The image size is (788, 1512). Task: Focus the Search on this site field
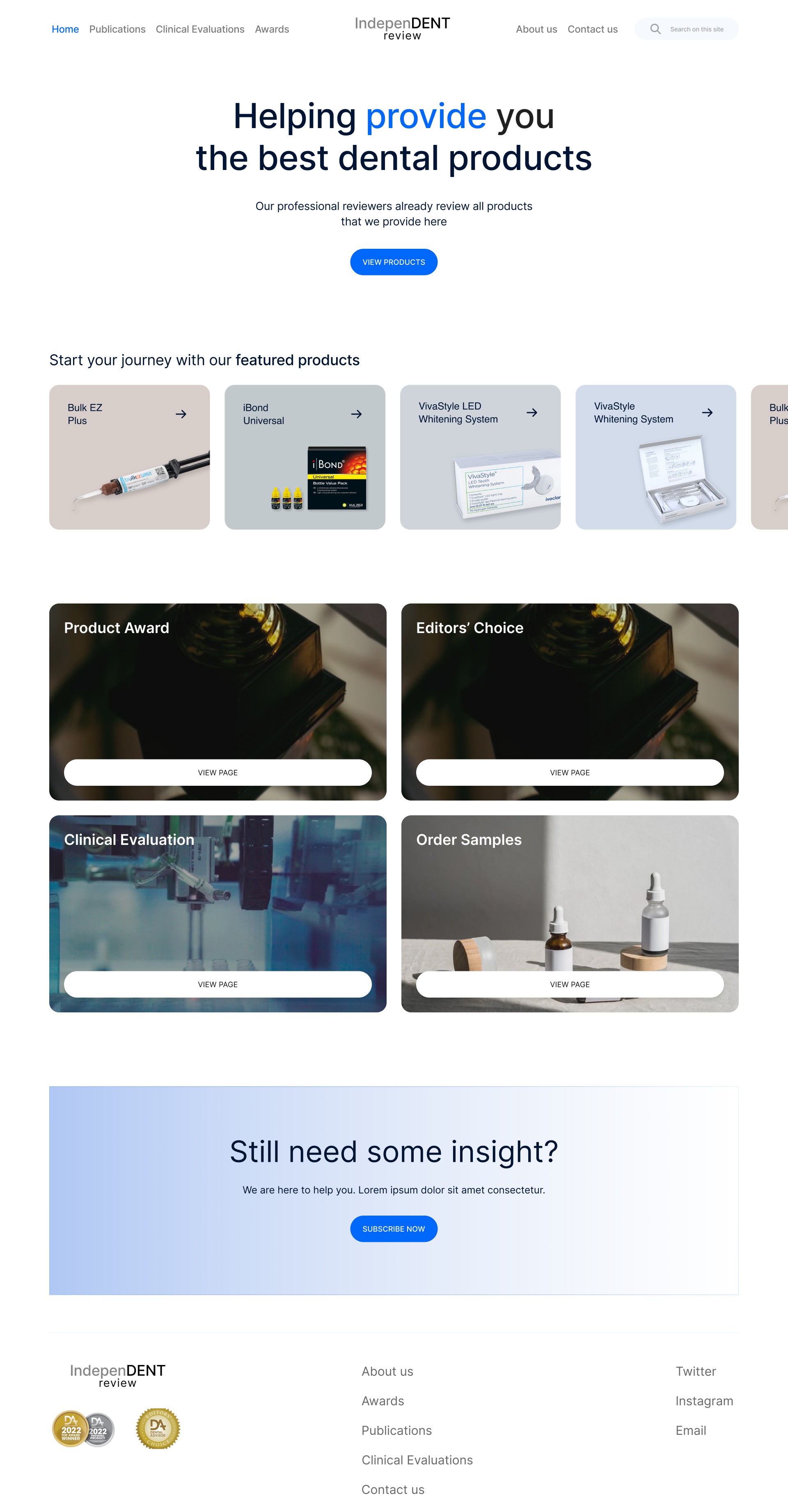696,29
